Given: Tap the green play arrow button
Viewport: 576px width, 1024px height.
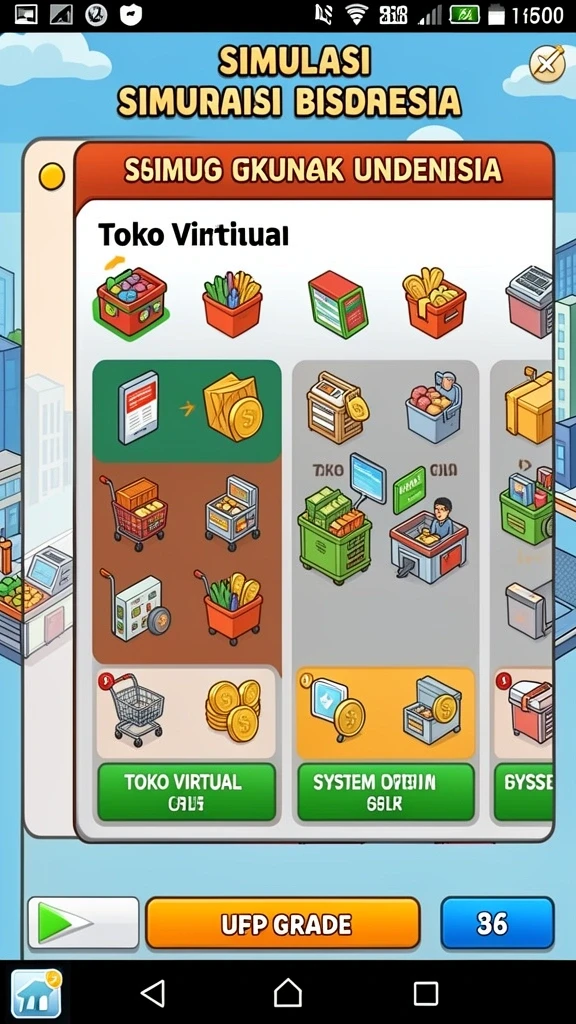Looking at the screenshot, I should coord(84,923).
